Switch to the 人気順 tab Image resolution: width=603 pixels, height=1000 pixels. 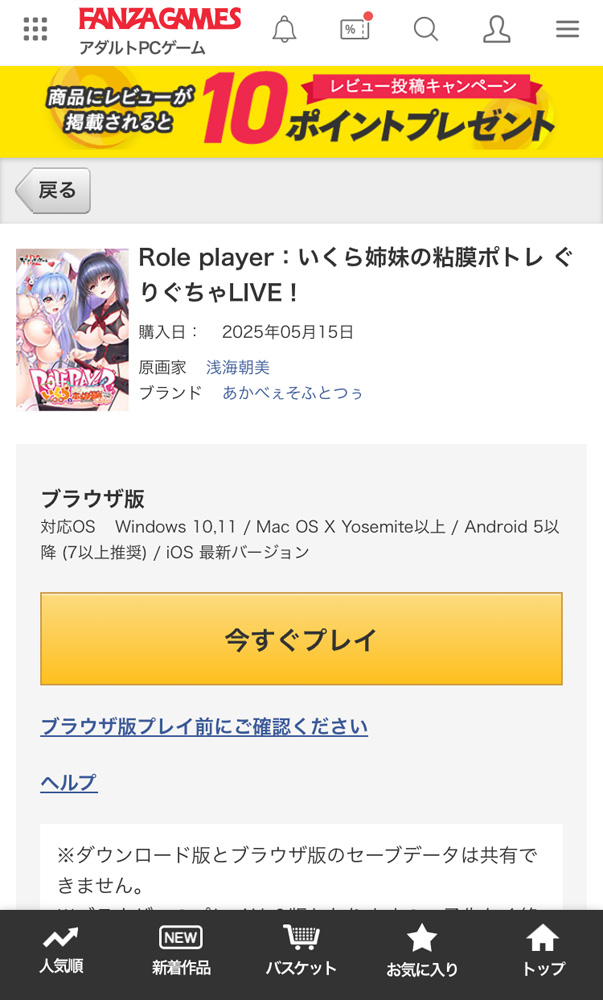60,952
